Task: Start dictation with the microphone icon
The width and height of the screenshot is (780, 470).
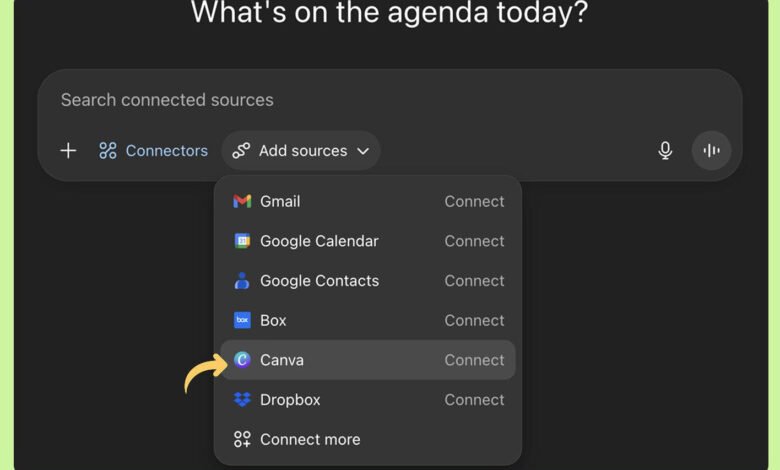Action: [x=665, y=151]
